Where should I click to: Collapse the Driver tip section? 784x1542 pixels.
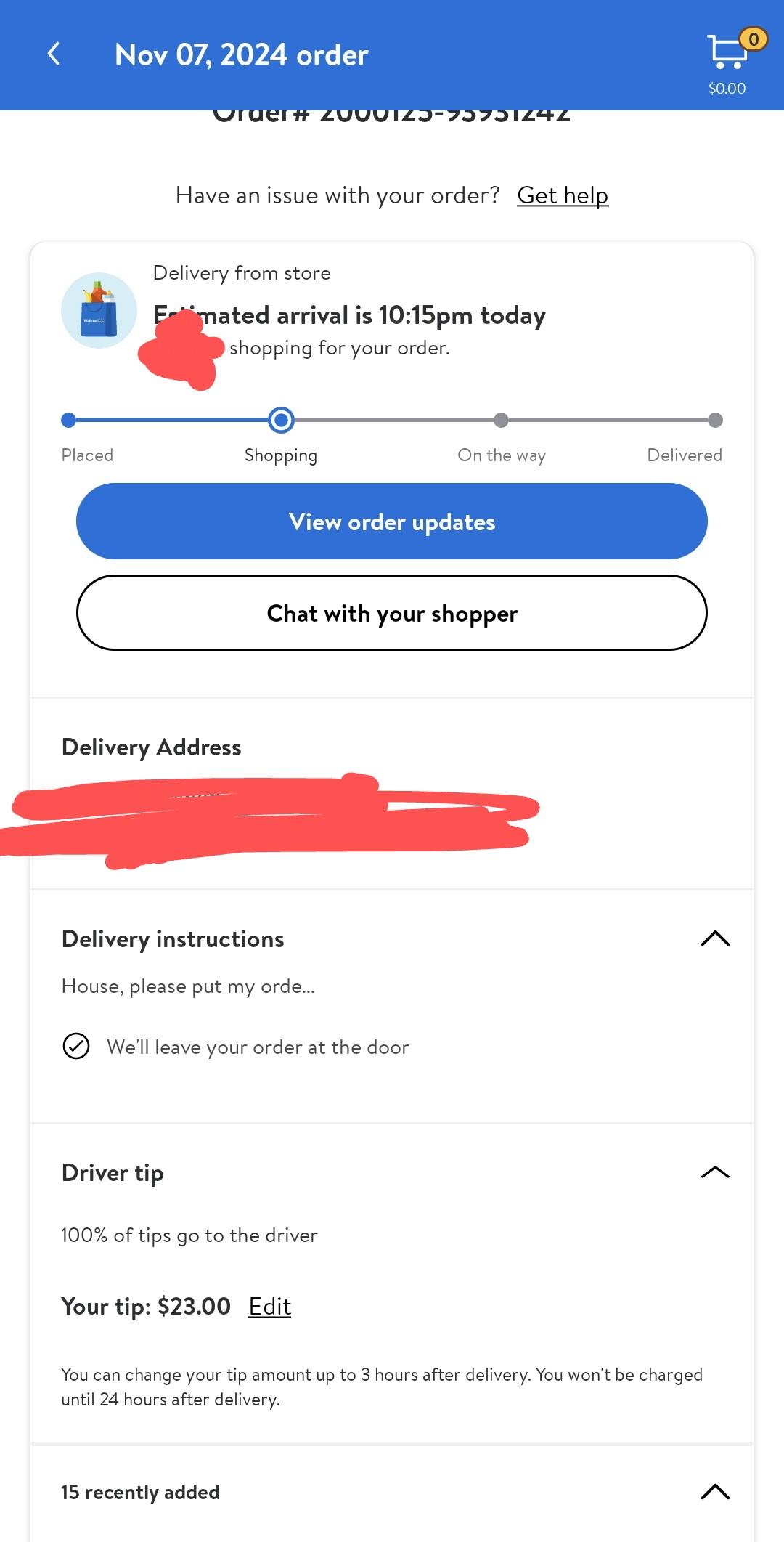[714, 1172]
